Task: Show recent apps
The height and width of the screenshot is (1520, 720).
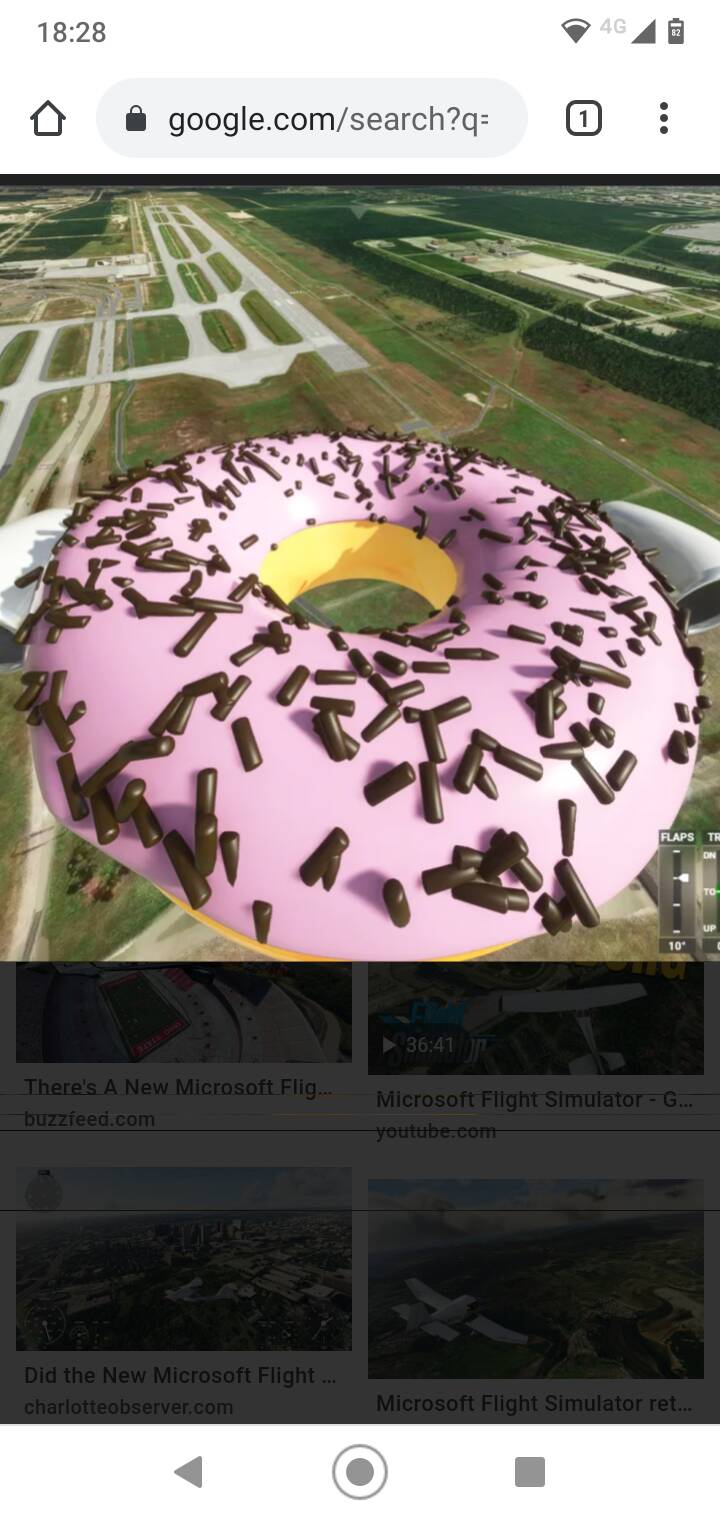Action: pos(529,1471)
